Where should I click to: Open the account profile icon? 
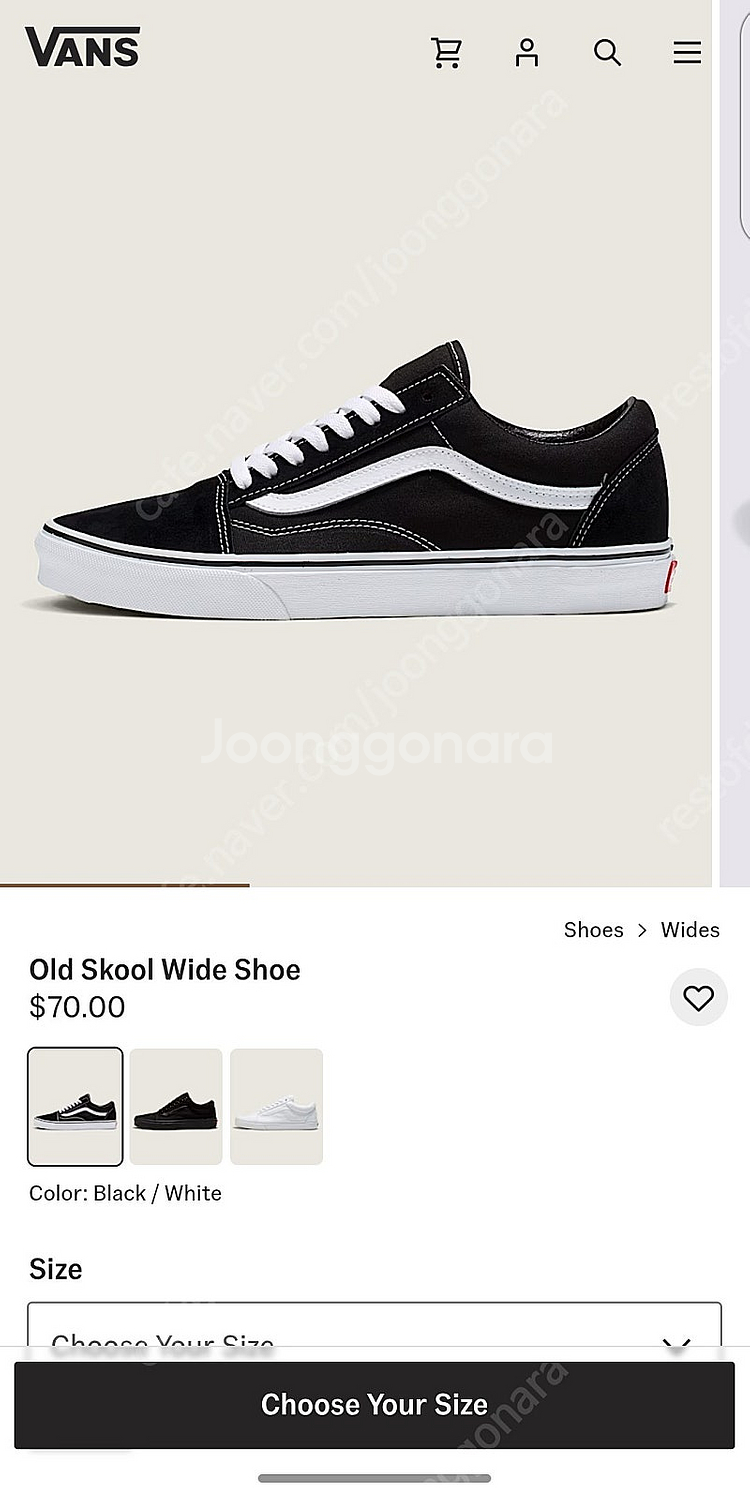coord(527,52)
